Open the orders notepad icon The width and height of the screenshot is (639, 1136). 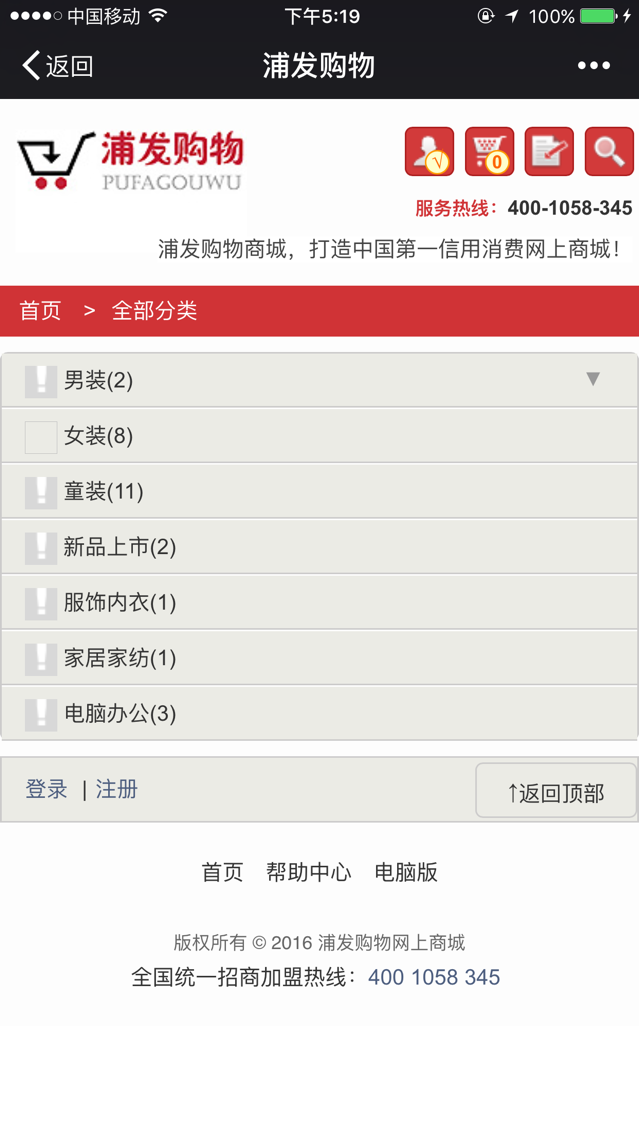[549, 152]
